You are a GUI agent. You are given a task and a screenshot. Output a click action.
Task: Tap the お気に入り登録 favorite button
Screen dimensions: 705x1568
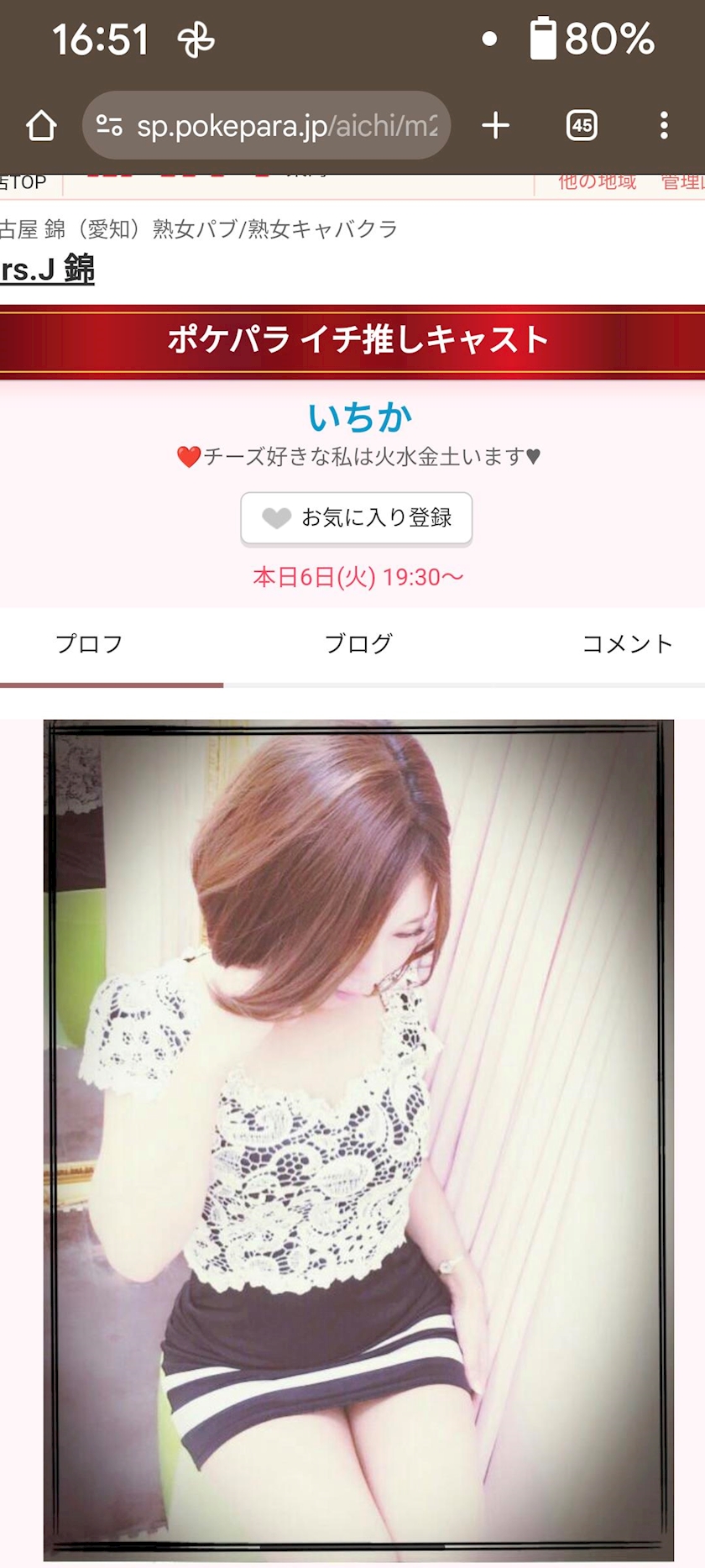pos(357,518)
